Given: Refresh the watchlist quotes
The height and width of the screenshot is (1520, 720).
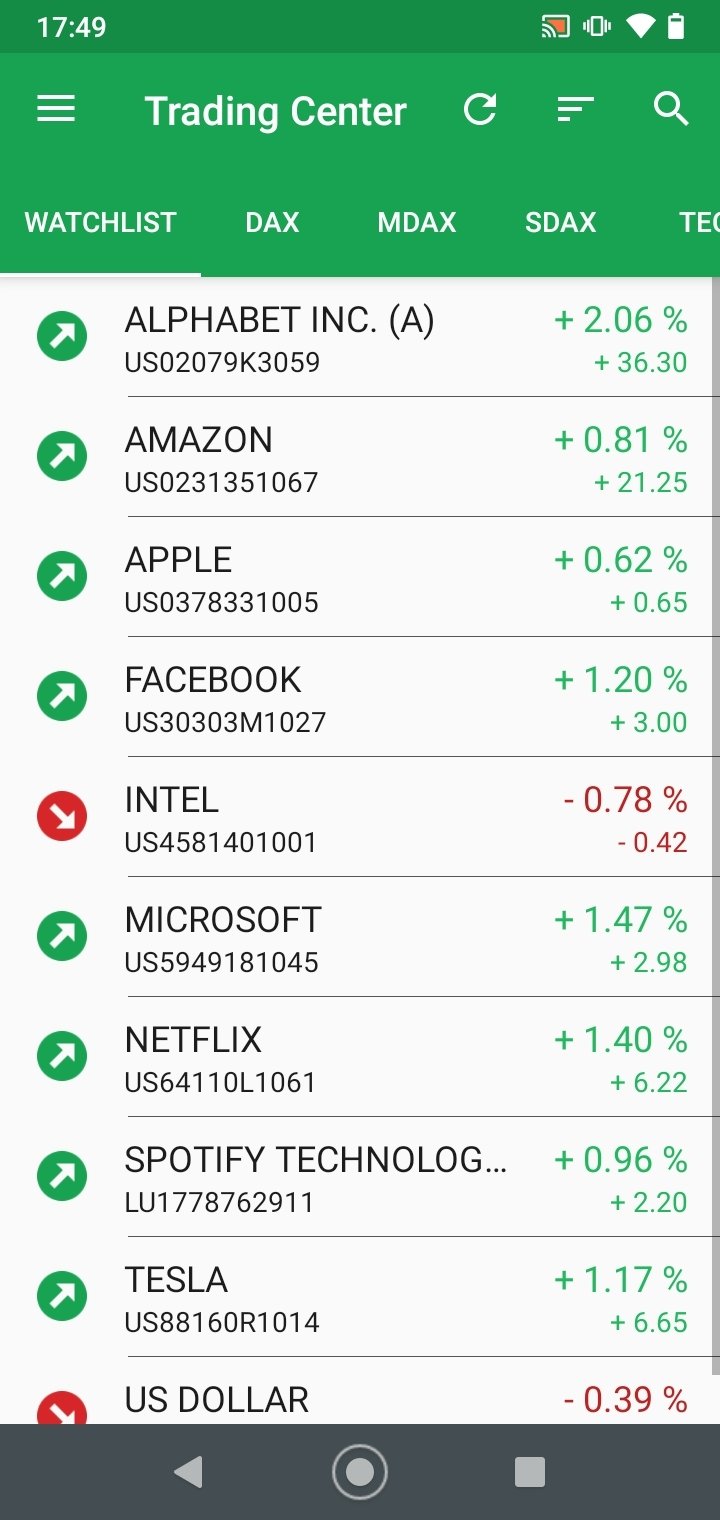Looking at the screenshot, I should tap(480, 109).
